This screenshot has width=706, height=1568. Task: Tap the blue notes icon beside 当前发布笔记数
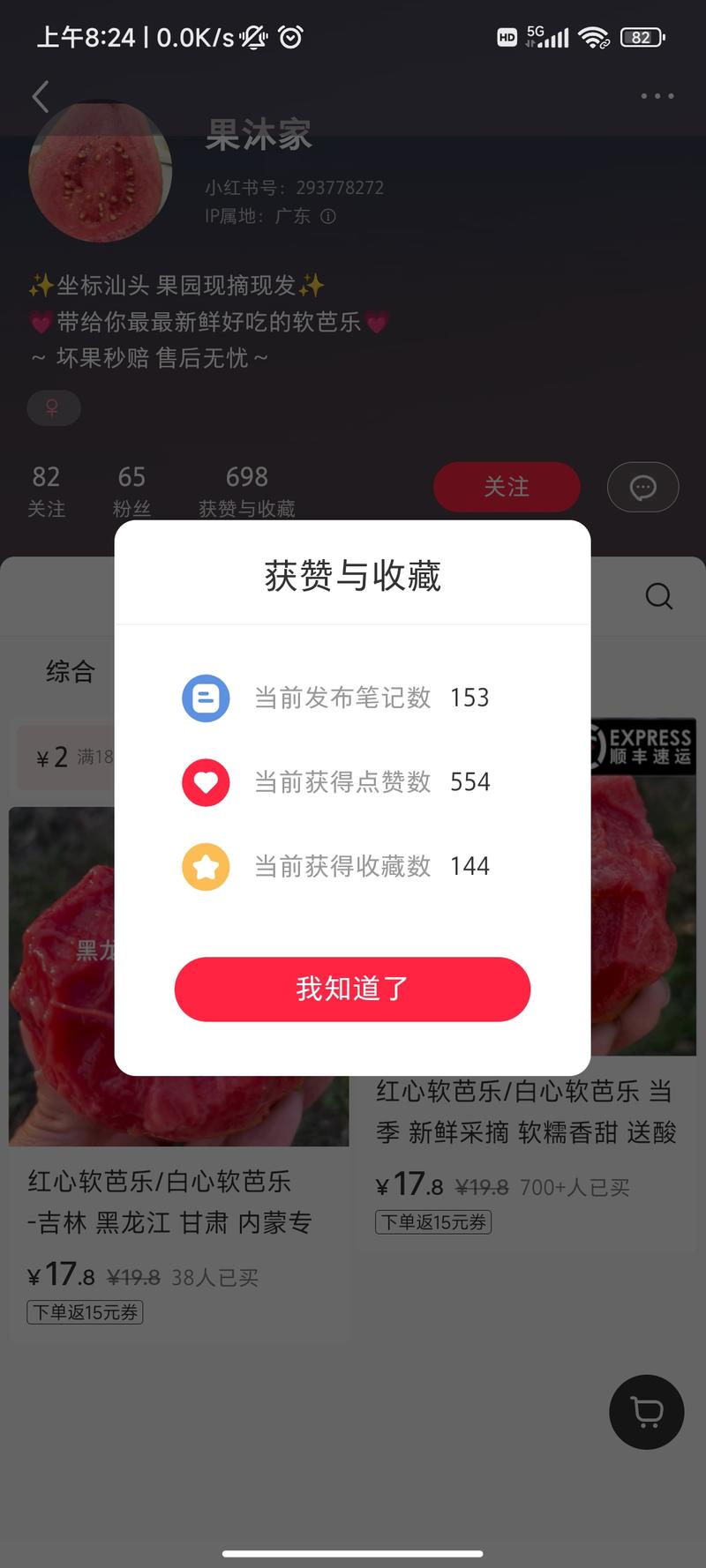click(x=206, y=698)
